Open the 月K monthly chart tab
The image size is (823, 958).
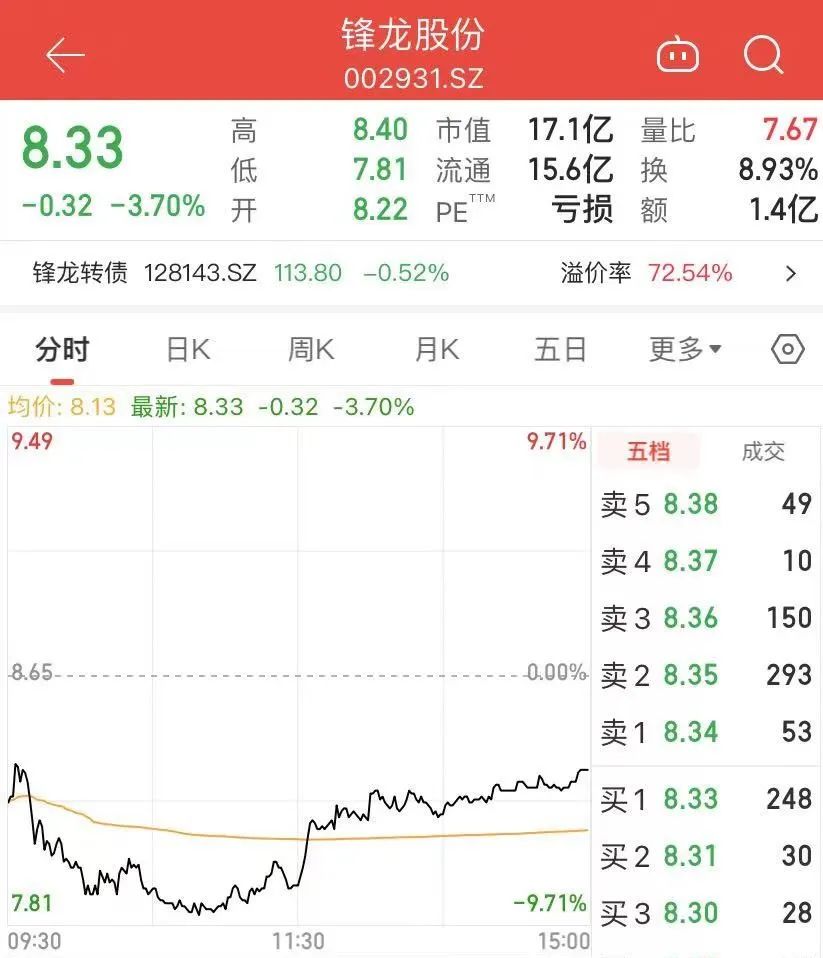433,349
